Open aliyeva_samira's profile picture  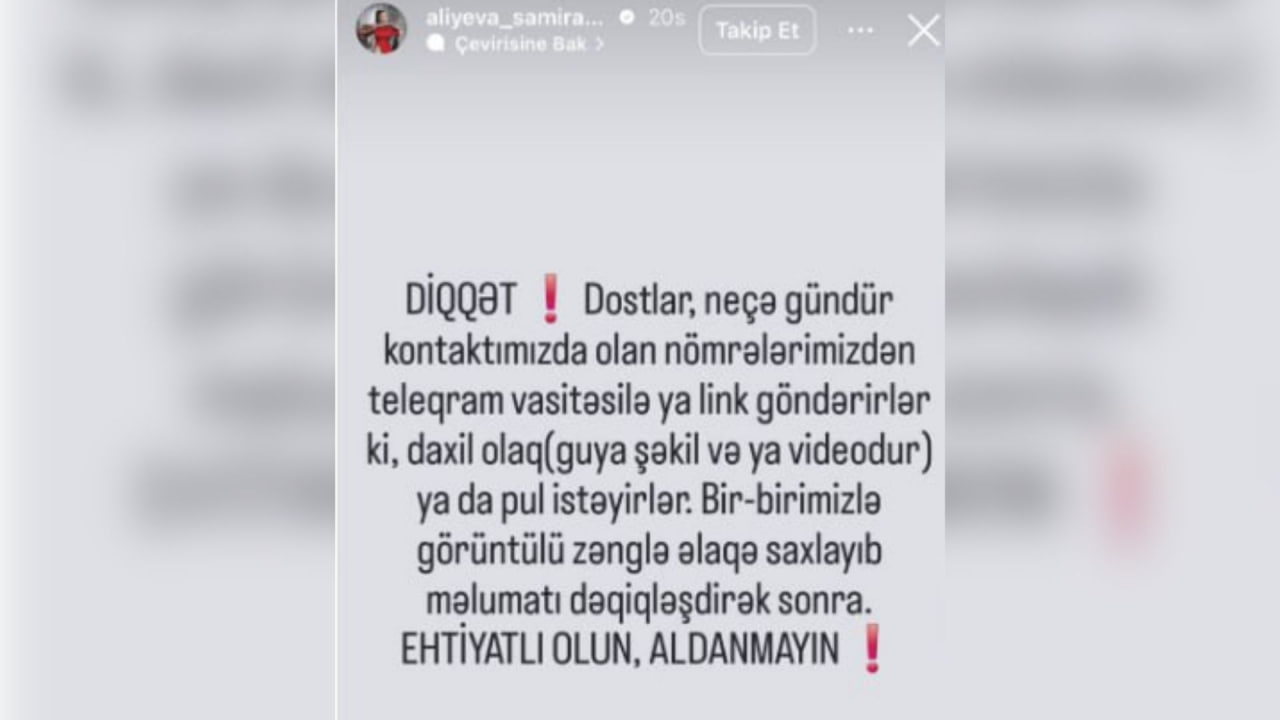click(x=381, y=29)
